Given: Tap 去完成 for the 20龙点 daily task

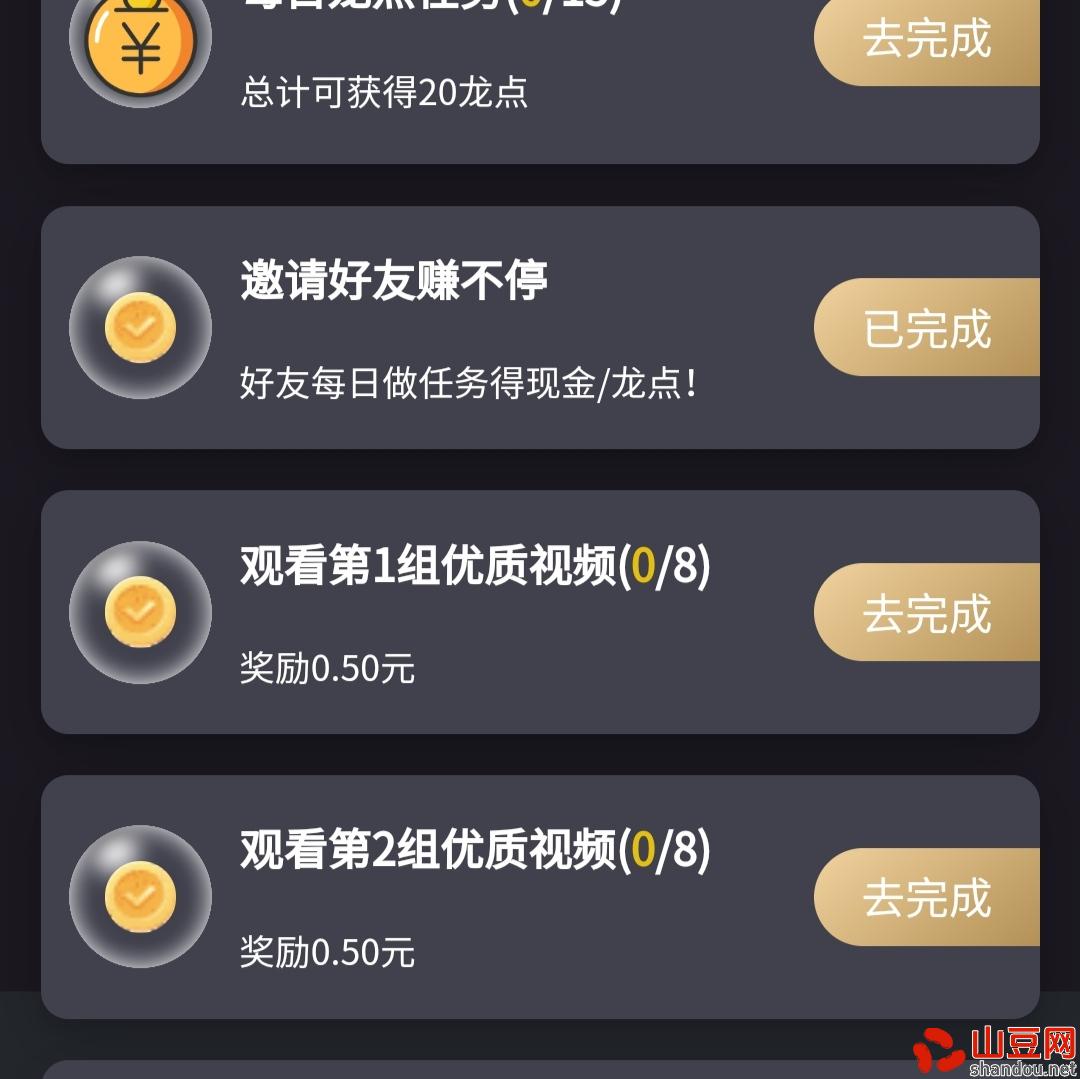Looking at the screenshot, I should point(926,40).
